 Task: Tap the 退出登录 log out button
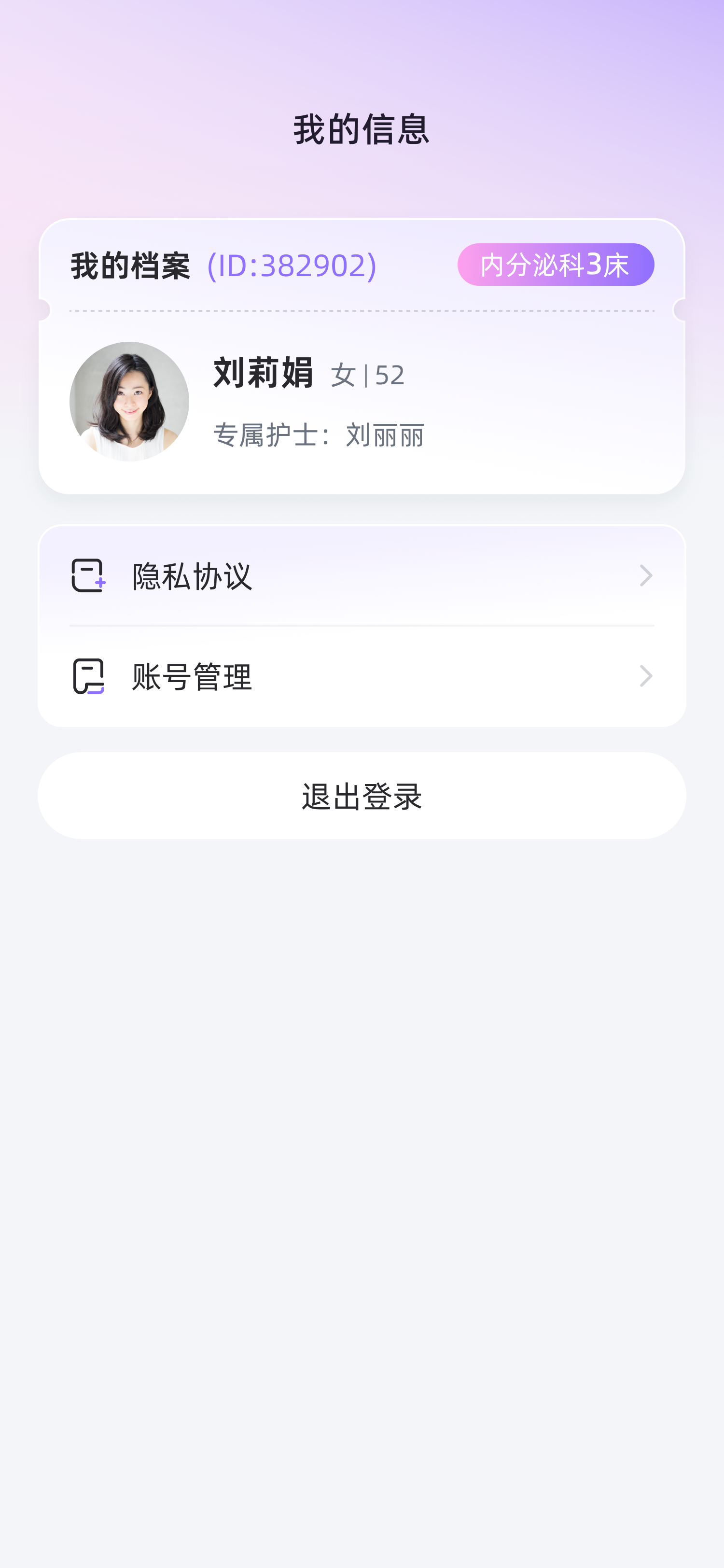pyautogui.click(x=362, y=796)
